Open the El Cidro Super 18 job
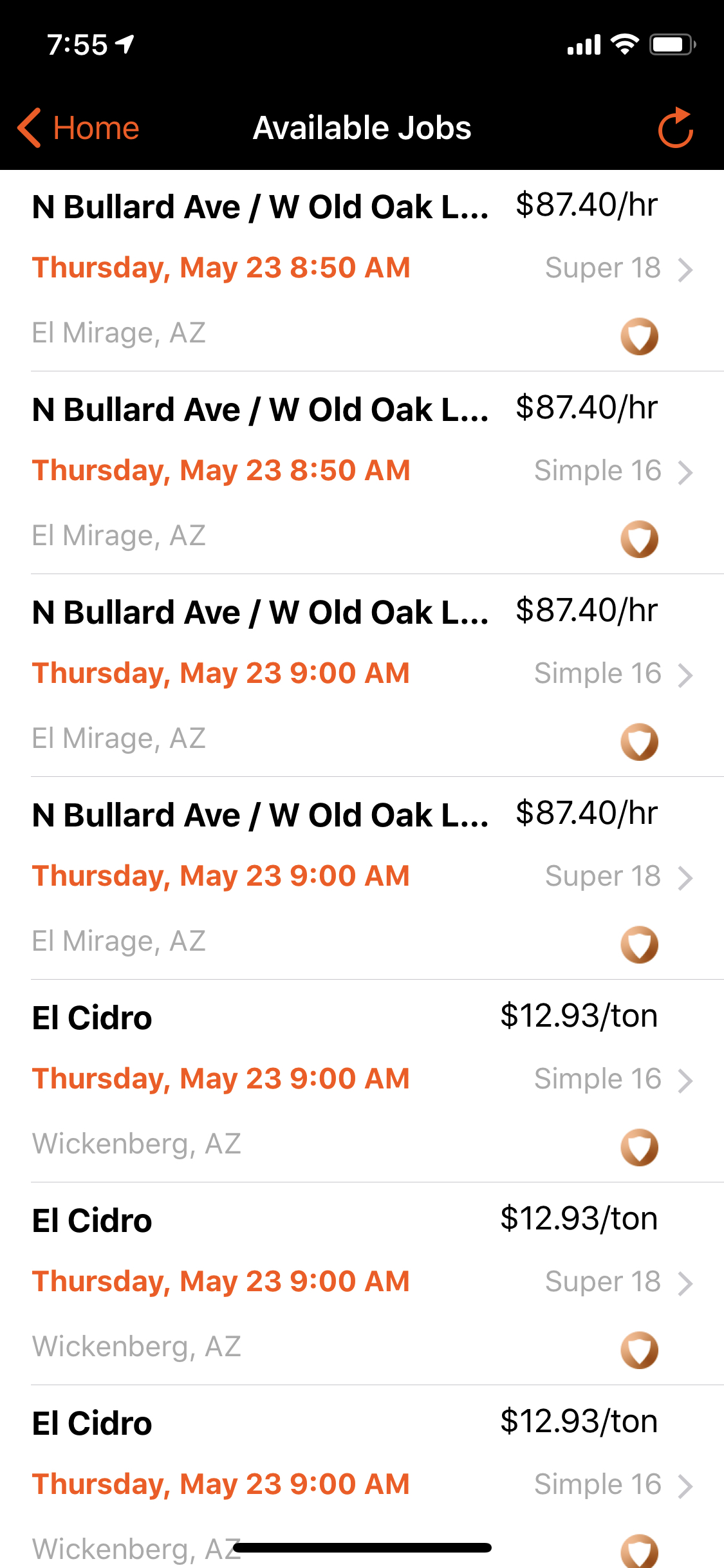The height and width of the screenshot is (1568, 724). [362, 1284]
